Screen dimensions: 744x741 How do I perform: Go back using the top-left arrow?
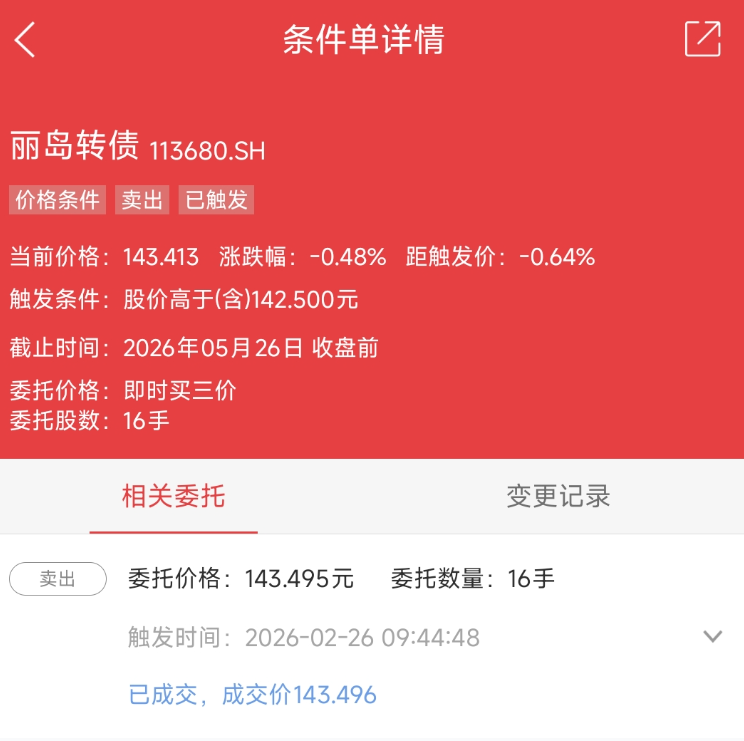click(25, 40)
